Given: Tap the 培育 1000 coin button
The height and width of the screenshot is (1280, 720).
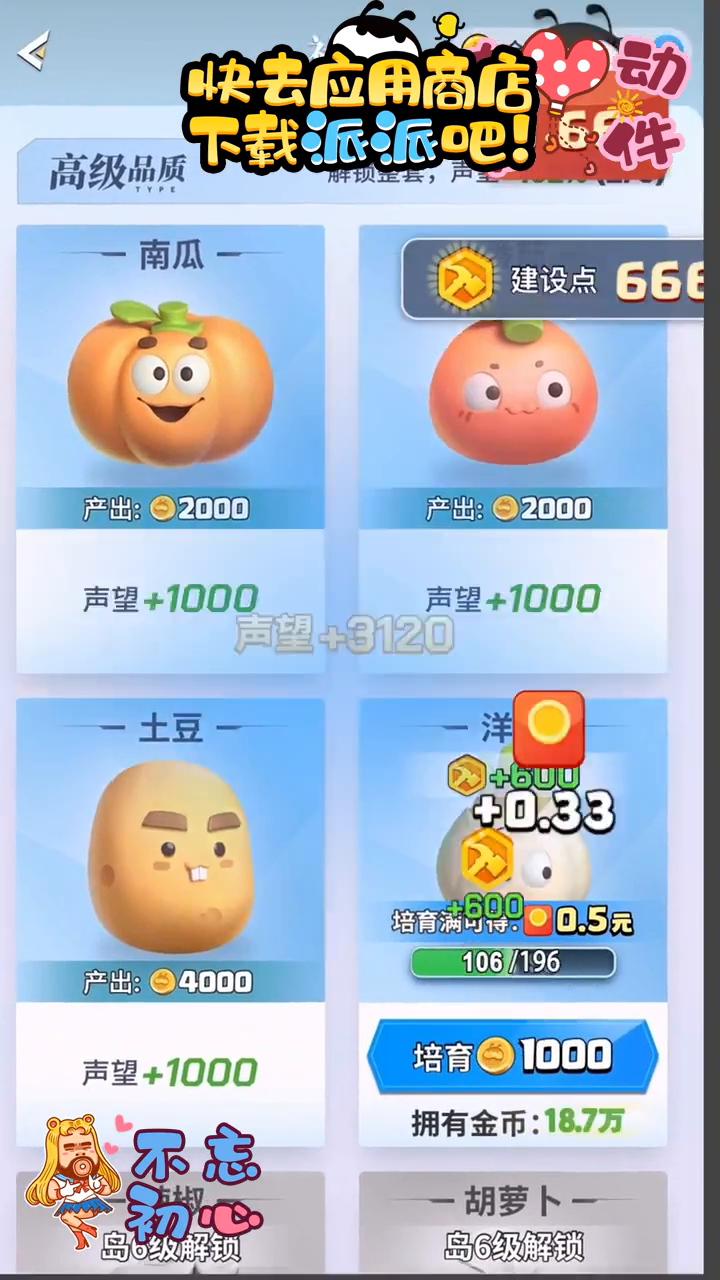Looking at the screenshot, I should [512, 1056].
